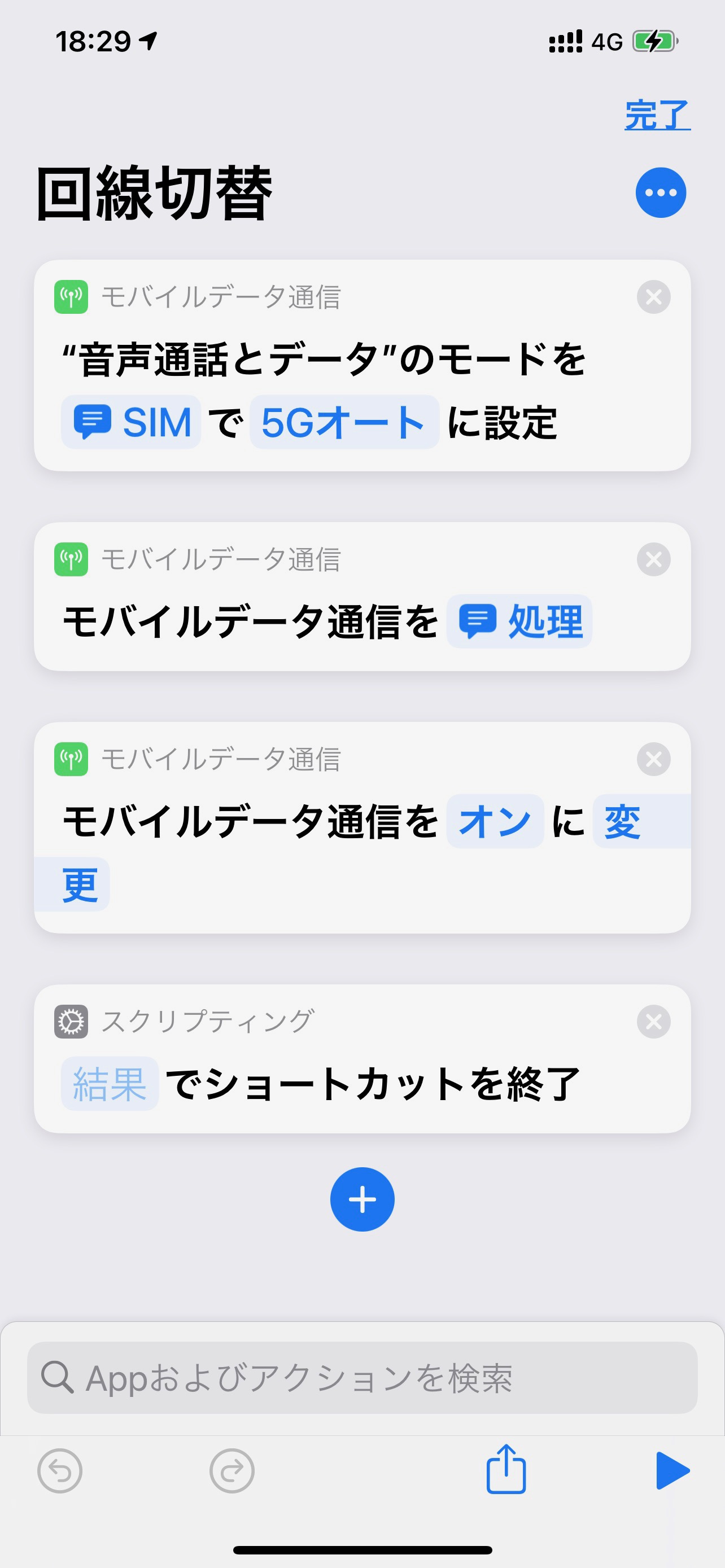This screenshot has height=1568, width=725.
Task: Remove the 音声通話とデータ mode action
Action: click(653, 297)
